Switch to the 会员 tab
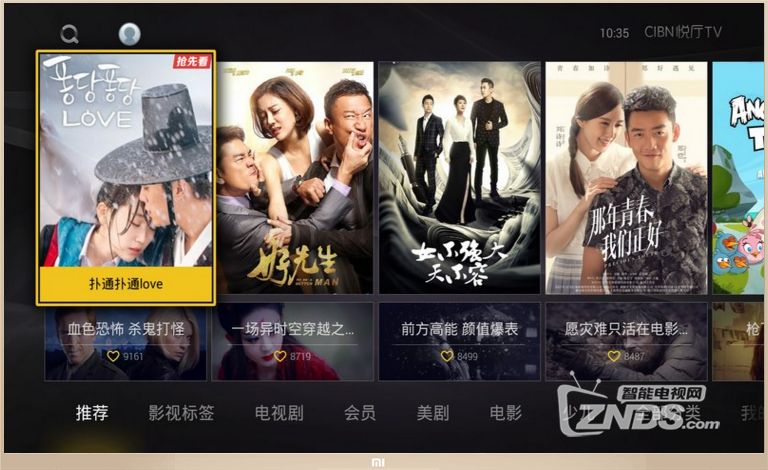This screenshot has height=470, width=768. [x=360, y=413]
